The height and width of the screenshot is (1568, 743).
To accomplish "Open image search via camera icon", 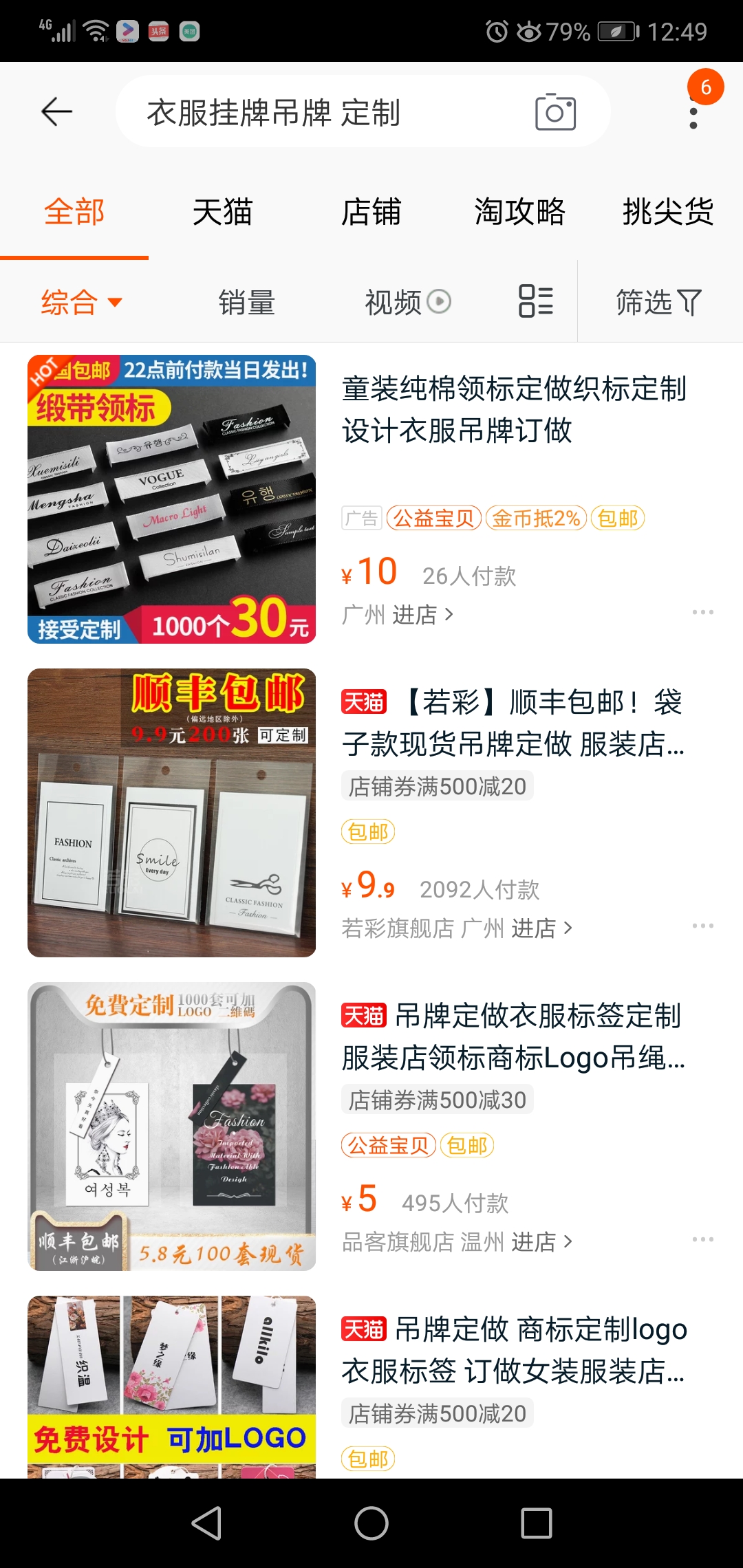I will [554, 112].
